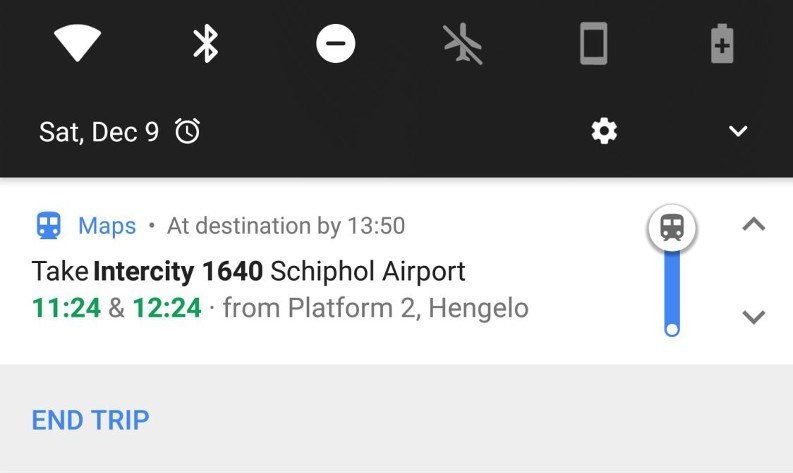Screen dimensions: 793x473
Task: Toggle the Do Not Disturb tile
Action: pos(335,44)
